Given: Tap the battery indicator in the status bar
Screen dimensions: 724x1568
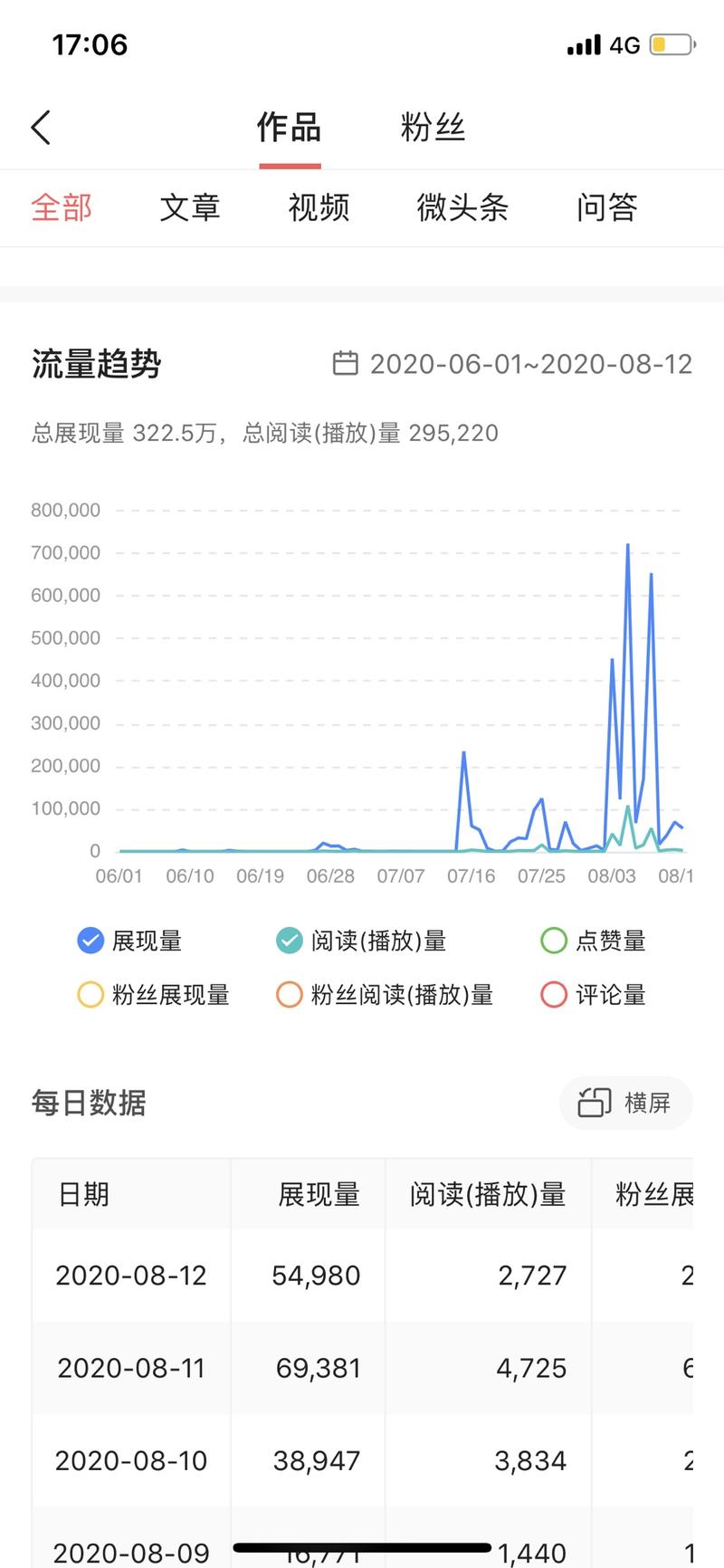Looking at the screenshot, I should tap(673, 43).
